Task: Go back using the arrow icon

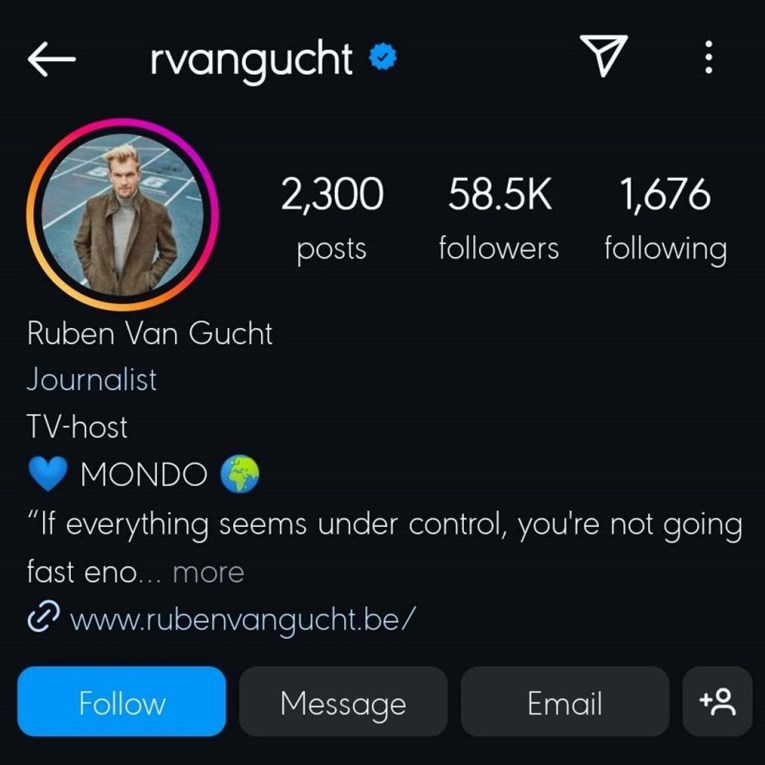Action: point(52,60)
